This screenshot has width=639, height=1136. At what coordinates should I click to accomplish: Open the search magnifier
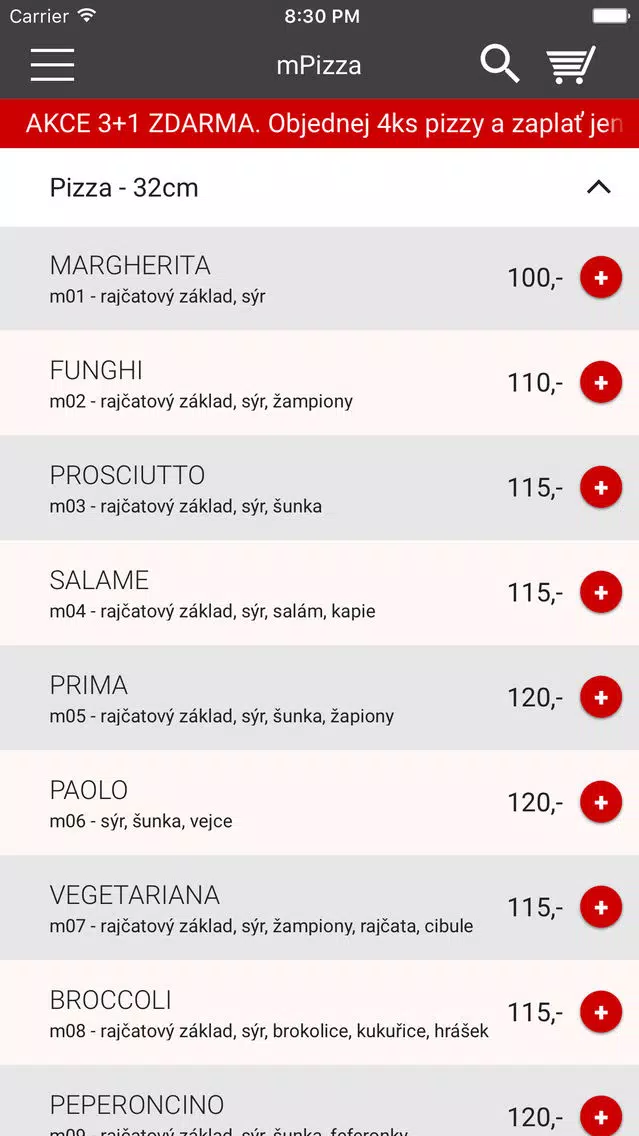pos(500,64)
